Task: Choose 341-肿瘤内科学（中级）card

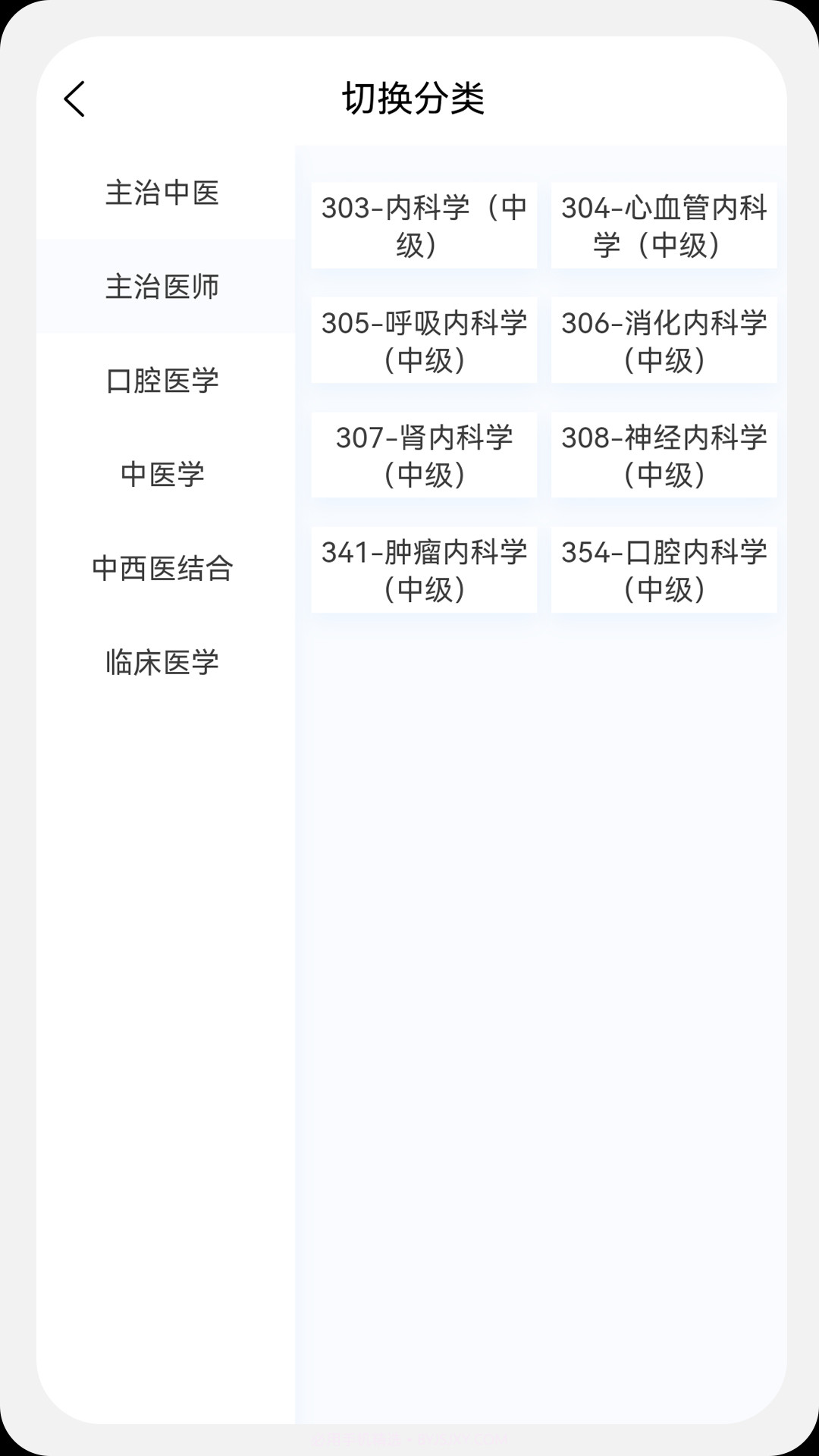Action: click(423, 569)
